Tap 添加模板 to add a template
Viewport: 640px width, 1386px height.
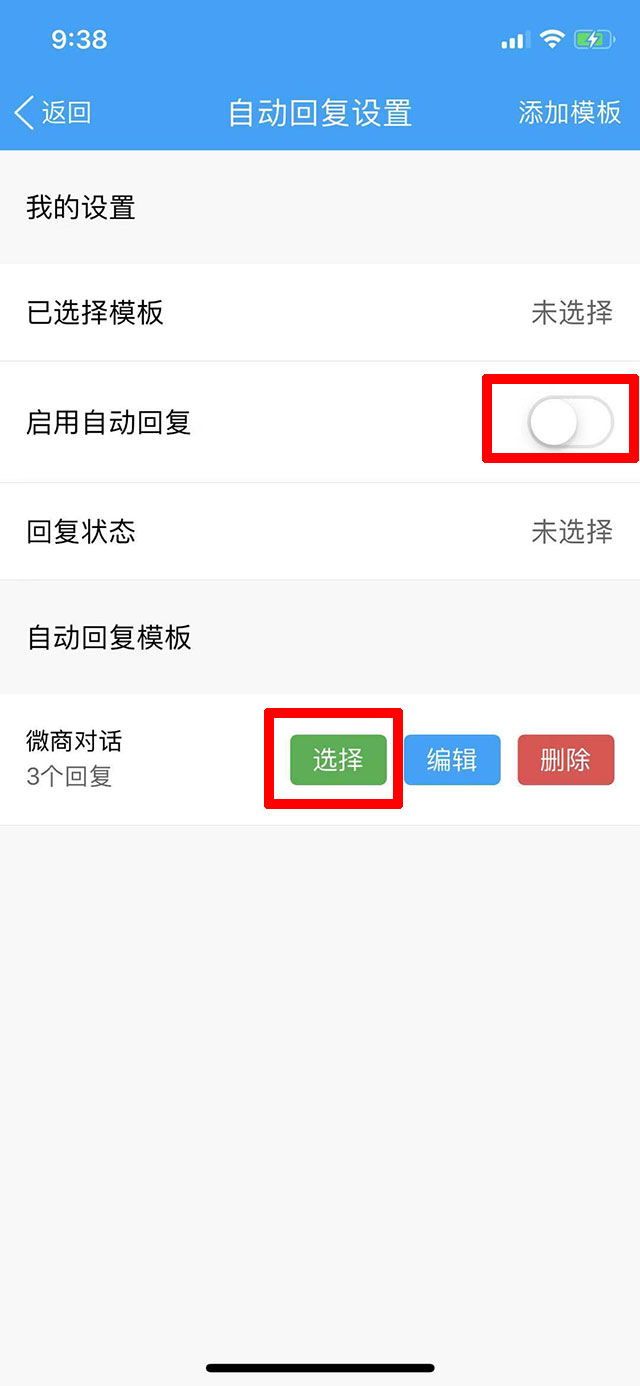569,112
